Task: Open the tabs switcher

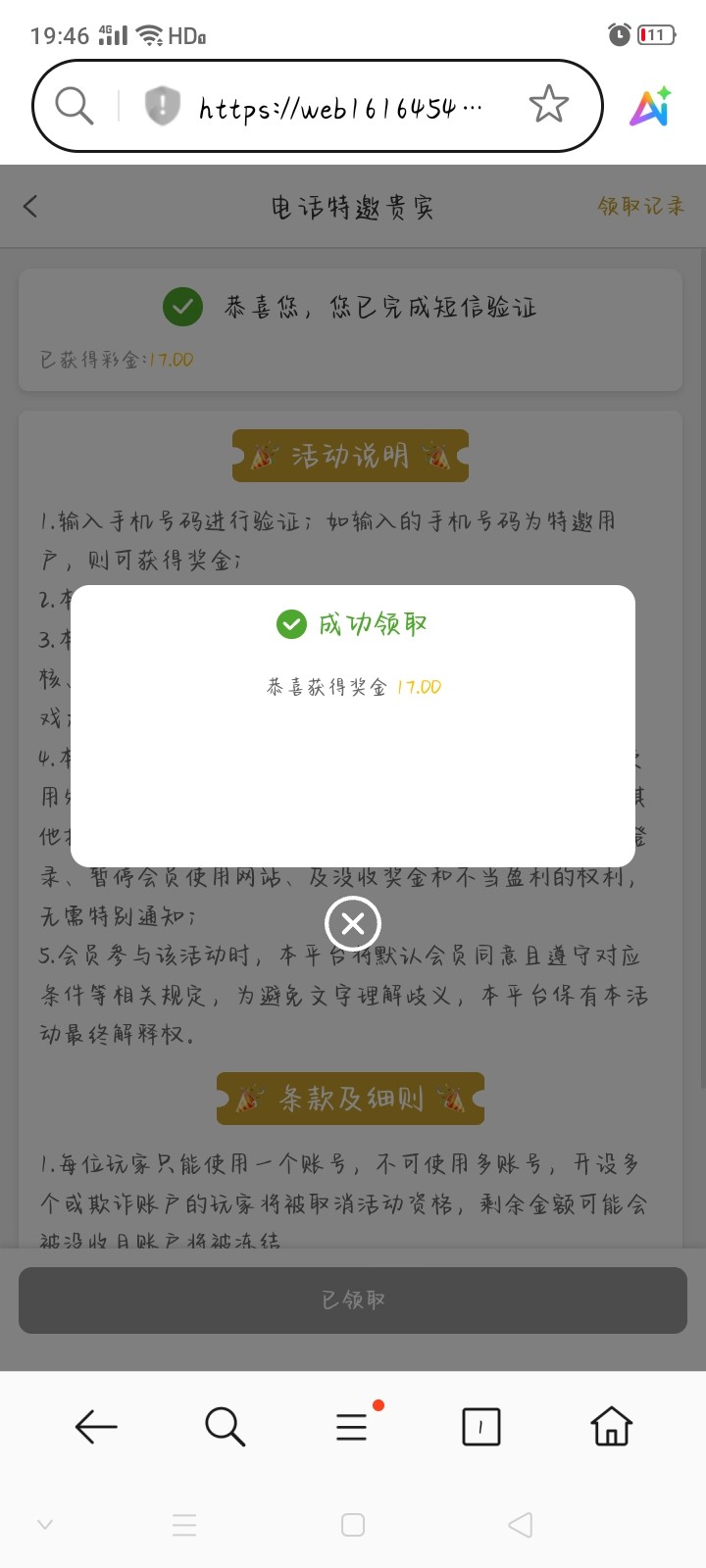Action: 480,1427
